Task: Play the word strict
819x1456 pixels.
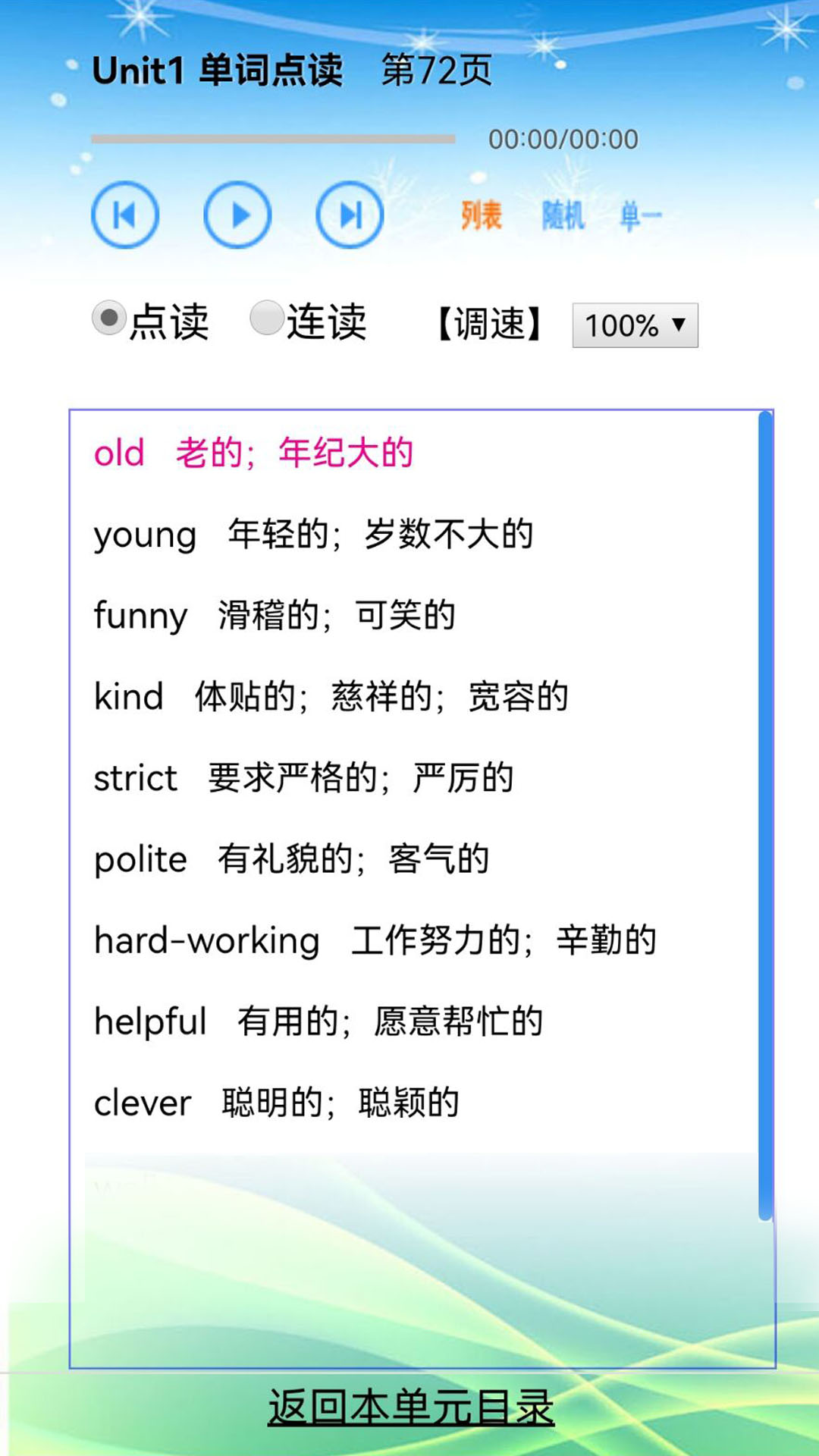Action: [303, 778]
